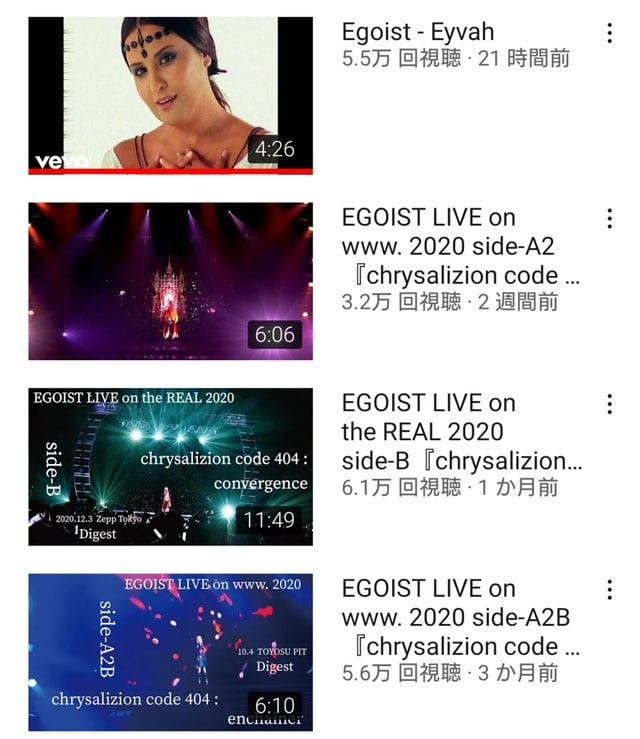Select the title EGOIST LIVE on the REAL 2020
The width and height of the screenshot is (640, 739).
pyautogui.click(x=460, y=432)
